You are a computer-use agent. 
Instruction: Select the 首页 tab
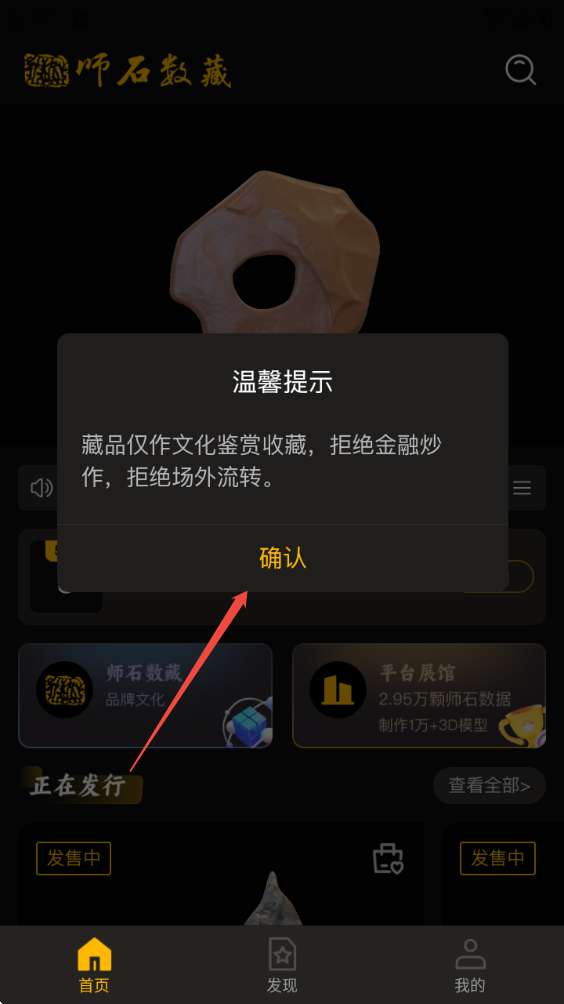click(x=94, y=965)
